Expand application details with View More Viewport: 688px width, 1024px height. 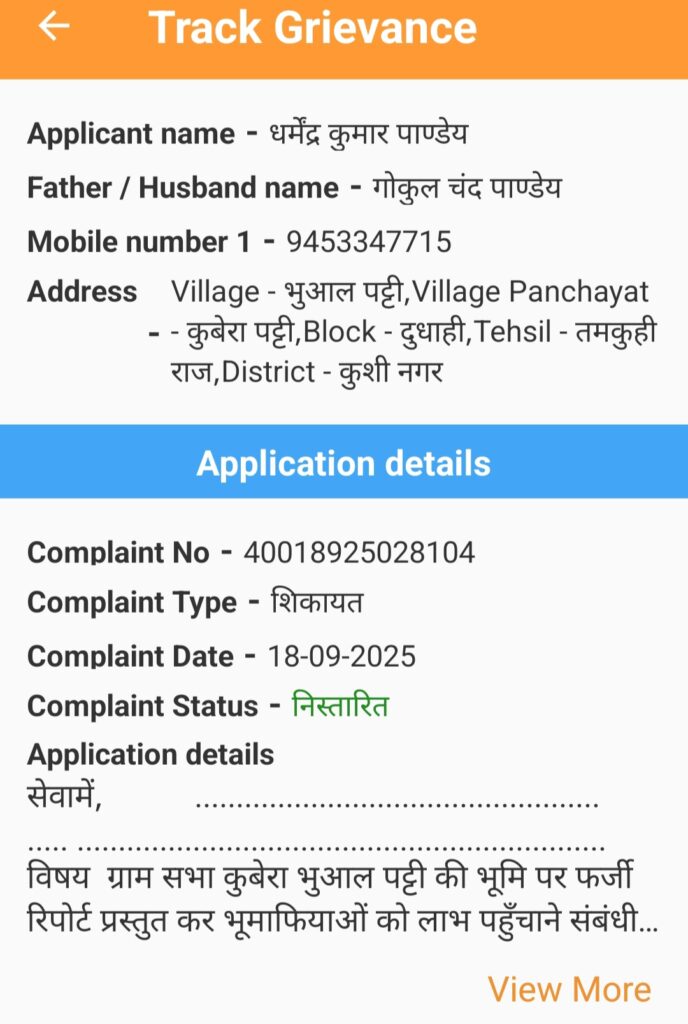coord(569,989)
